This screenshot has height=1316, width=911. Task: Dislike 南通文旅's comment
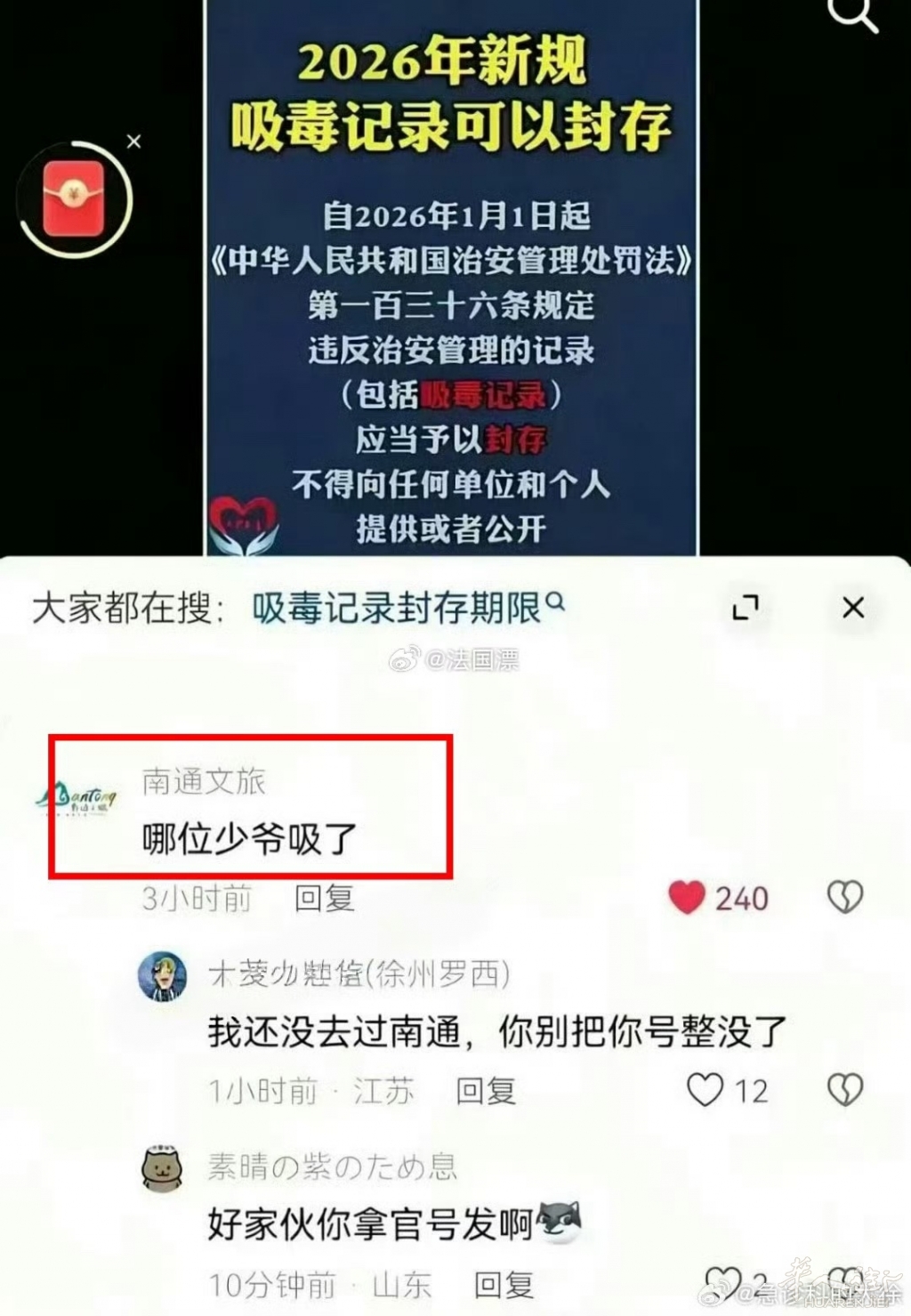[844, 897]
